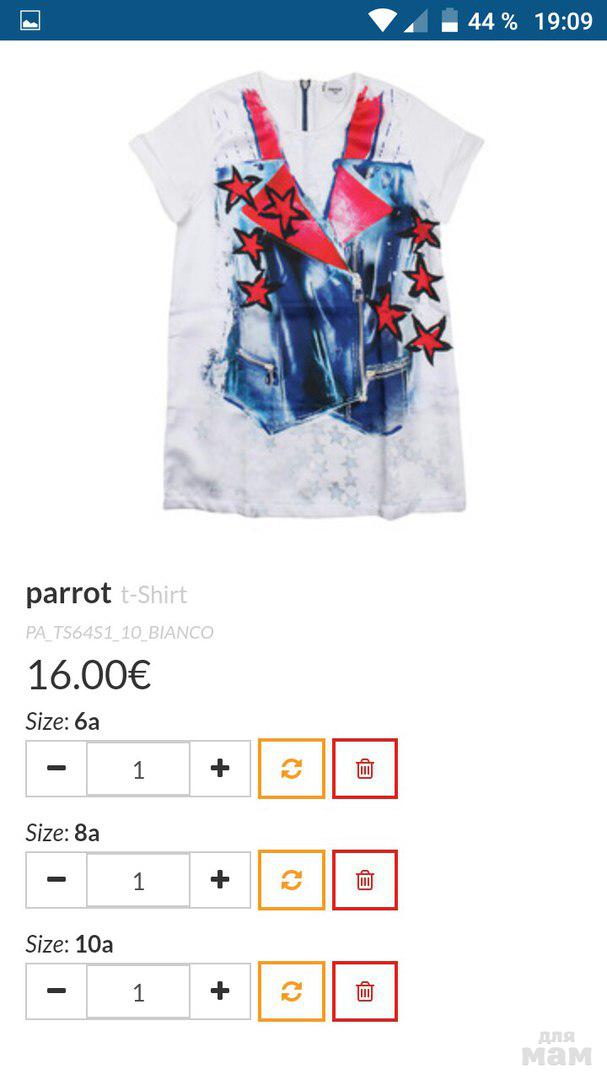Edit quantity field for size 8a

point(138,880)
